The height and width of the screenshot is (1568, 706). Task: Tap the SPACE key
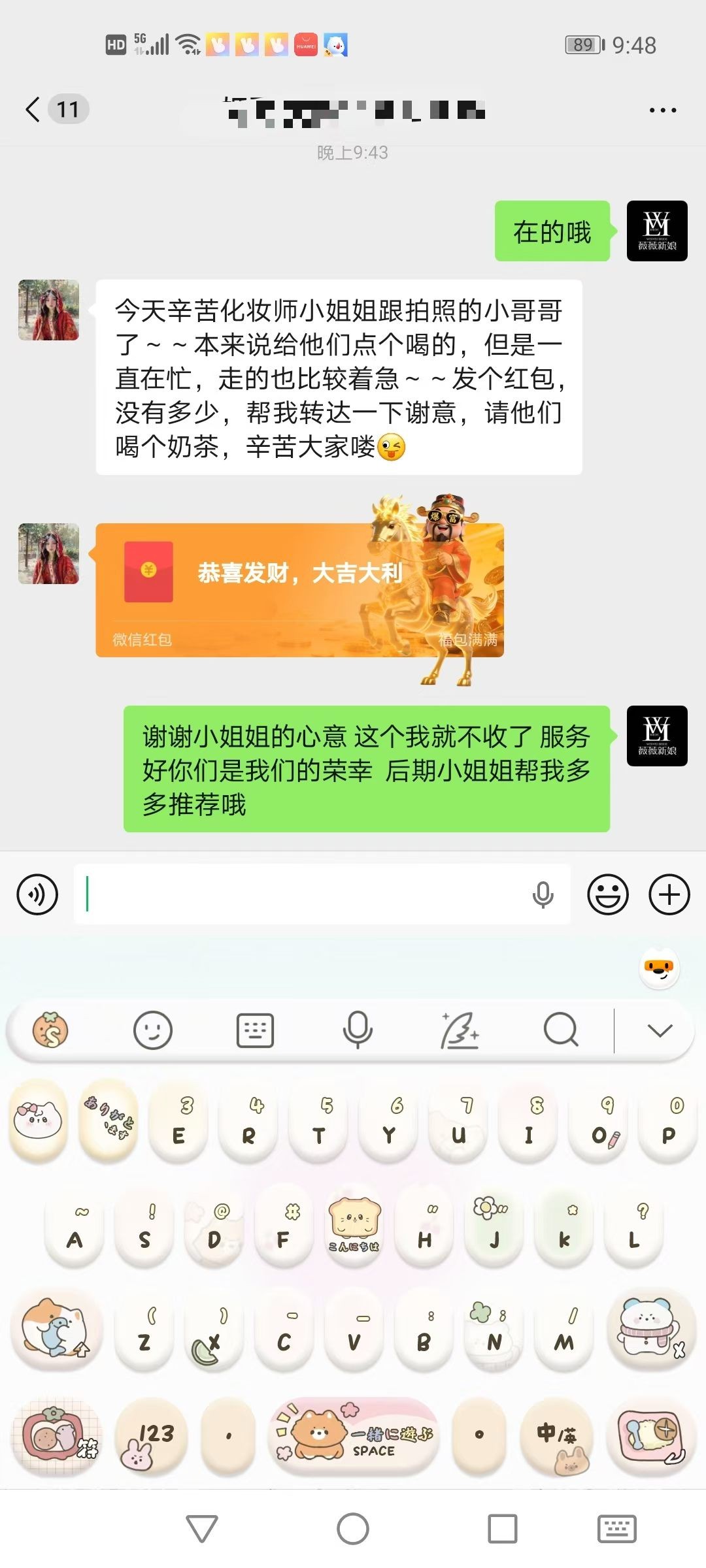[x=353, y=1435]
